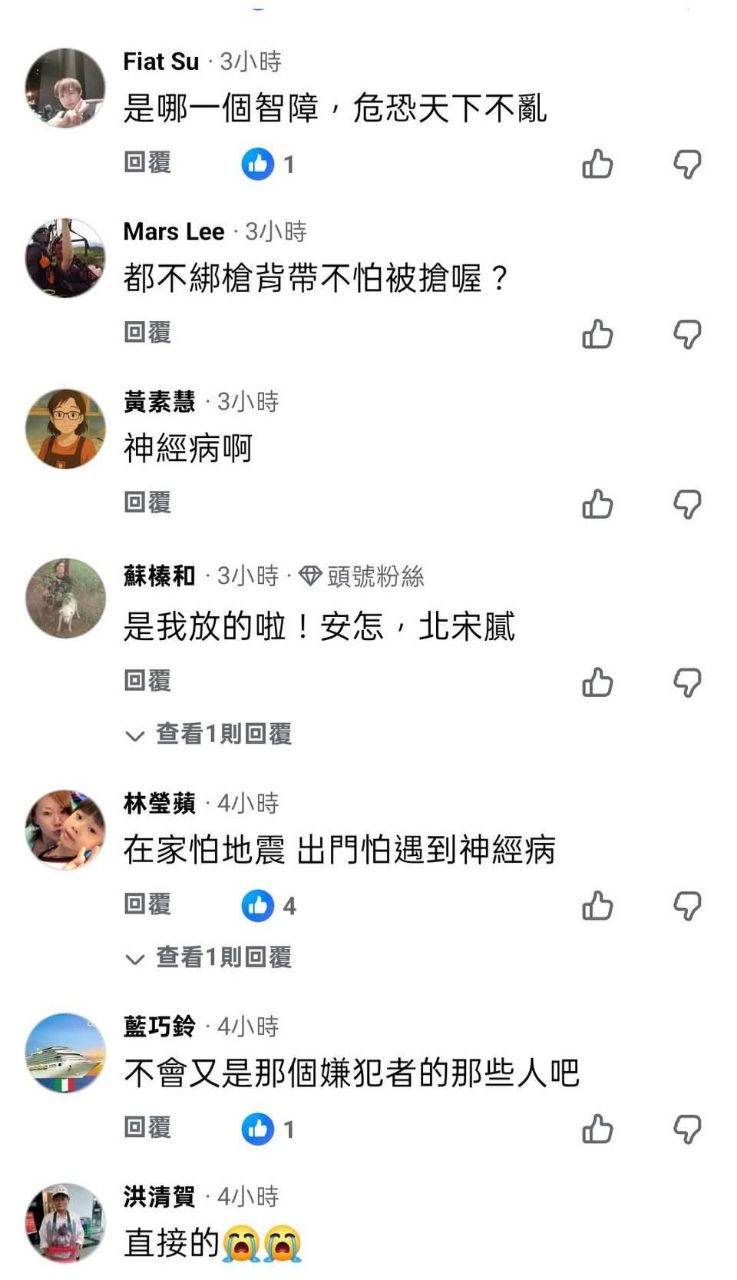The width and height of the screenshot is (737, 1280).
Task: Like the comment by 蘇榛和
Action: (597, 682)
